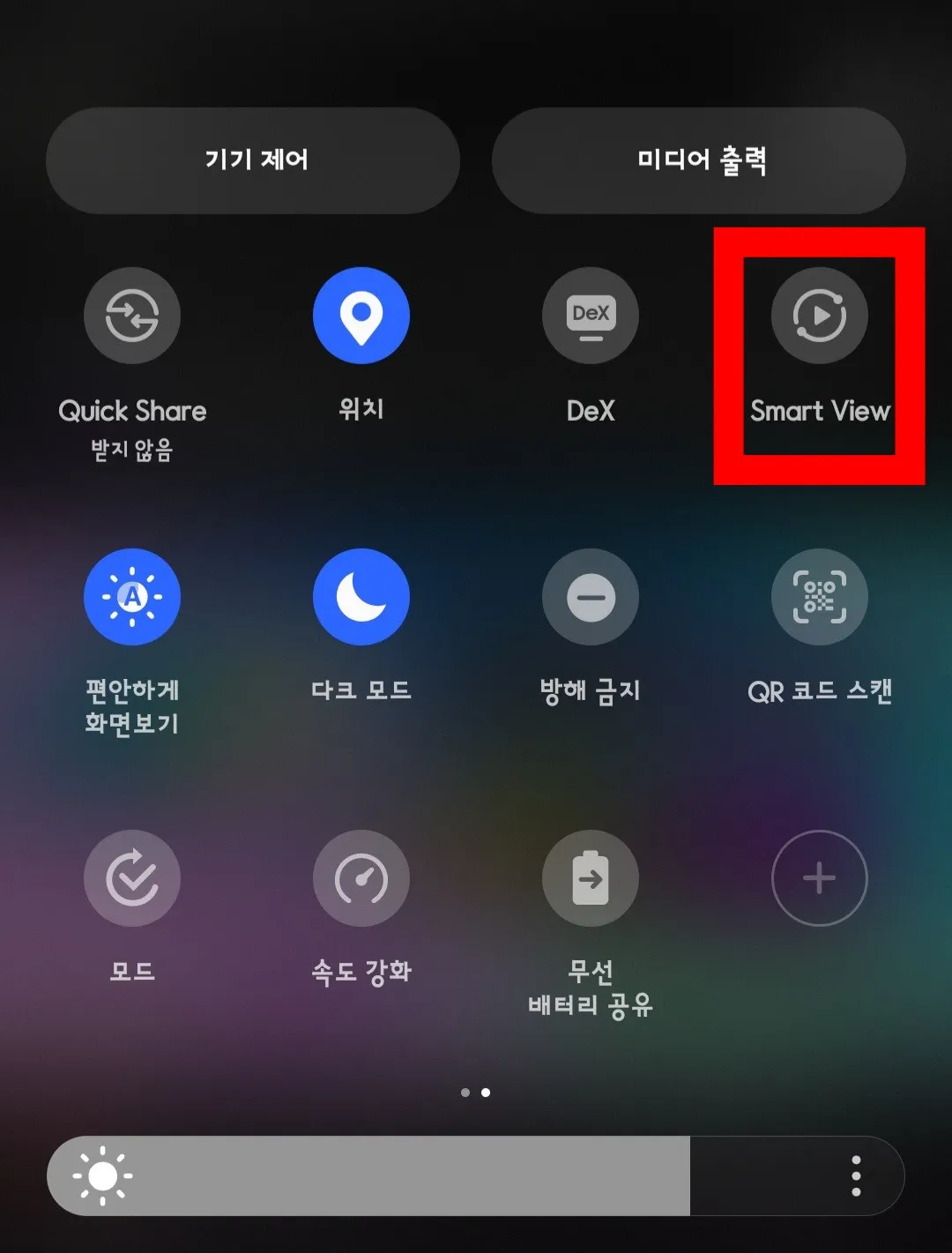The image size is (952, 1253).
Task: Open the three-dot overflow menu
Action: [x=854, y=1175]
